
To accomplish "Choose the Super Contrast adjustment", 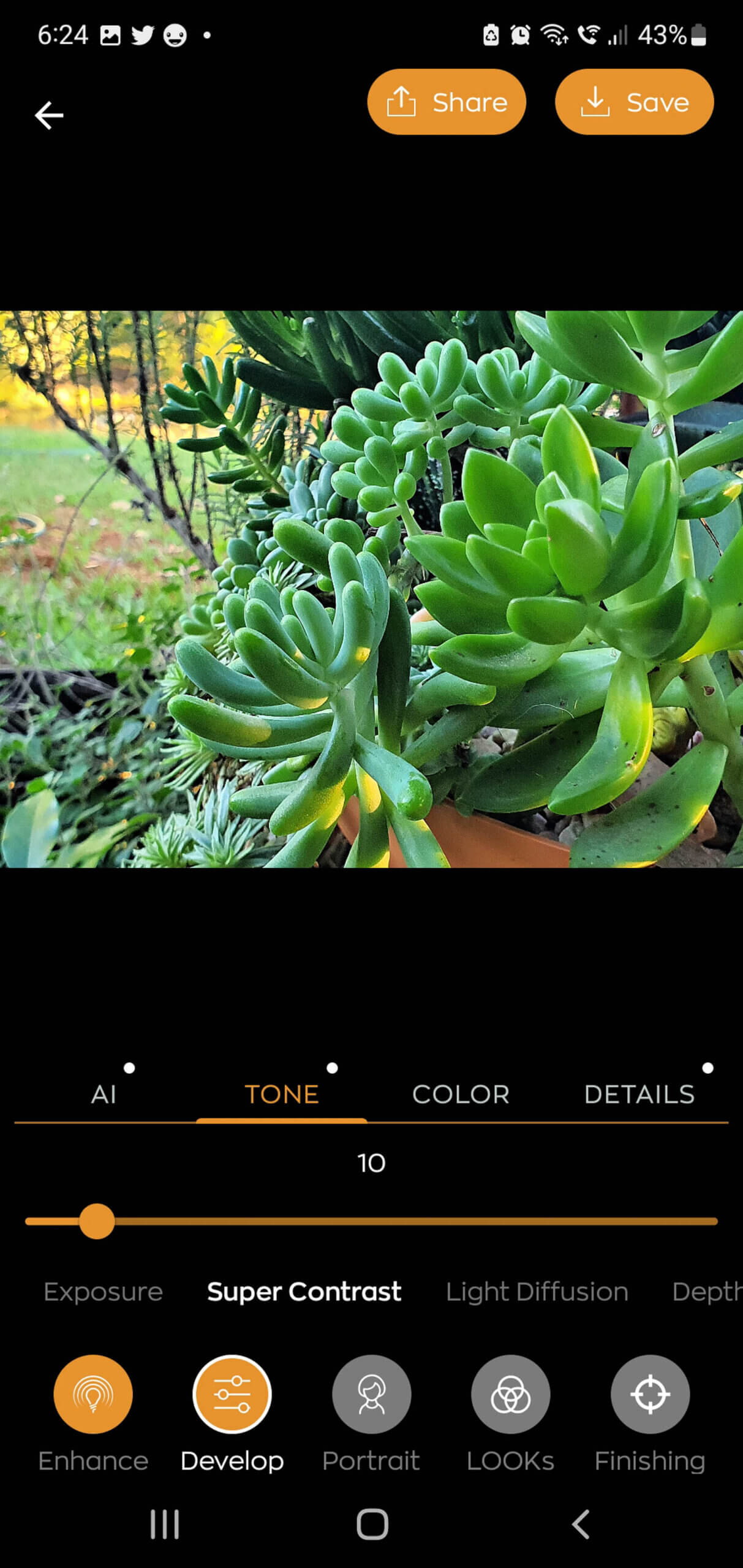I will coord(304,1292).
